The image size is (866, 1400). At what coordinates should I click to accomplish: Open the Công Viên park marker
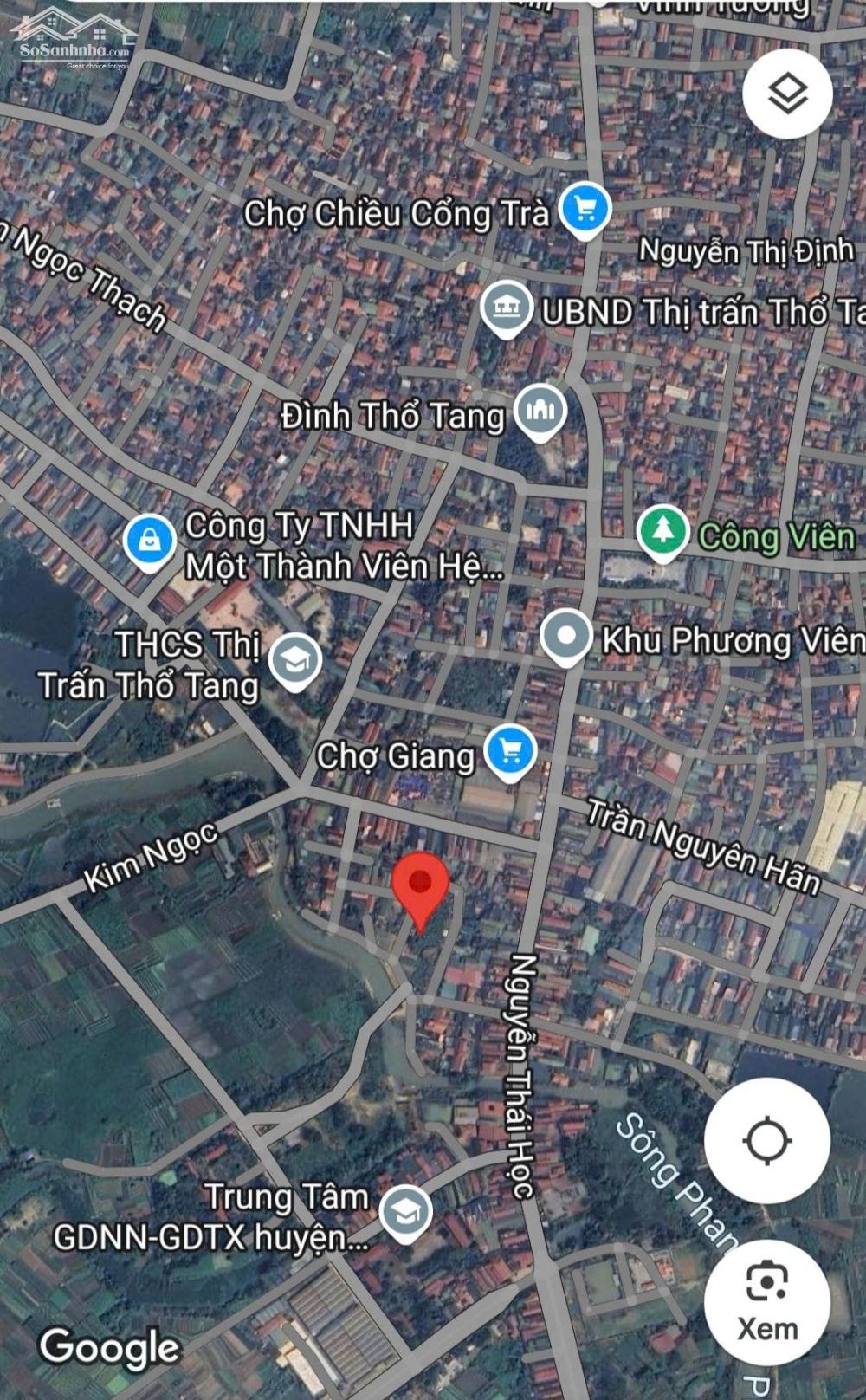point(662,533)
